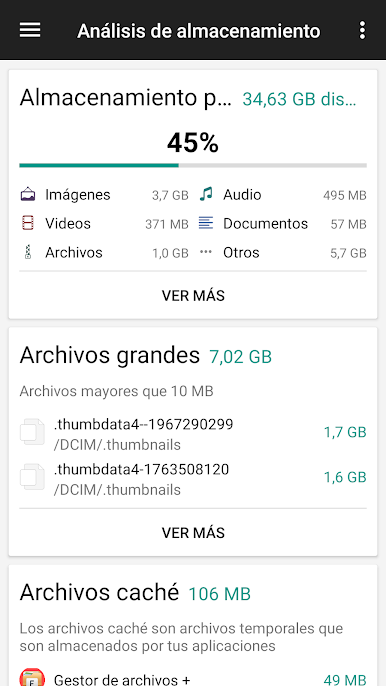386x686 pixels.
Task: Open the Imágenes storage category
Action: pyautogui.click(x=104, y=195)
